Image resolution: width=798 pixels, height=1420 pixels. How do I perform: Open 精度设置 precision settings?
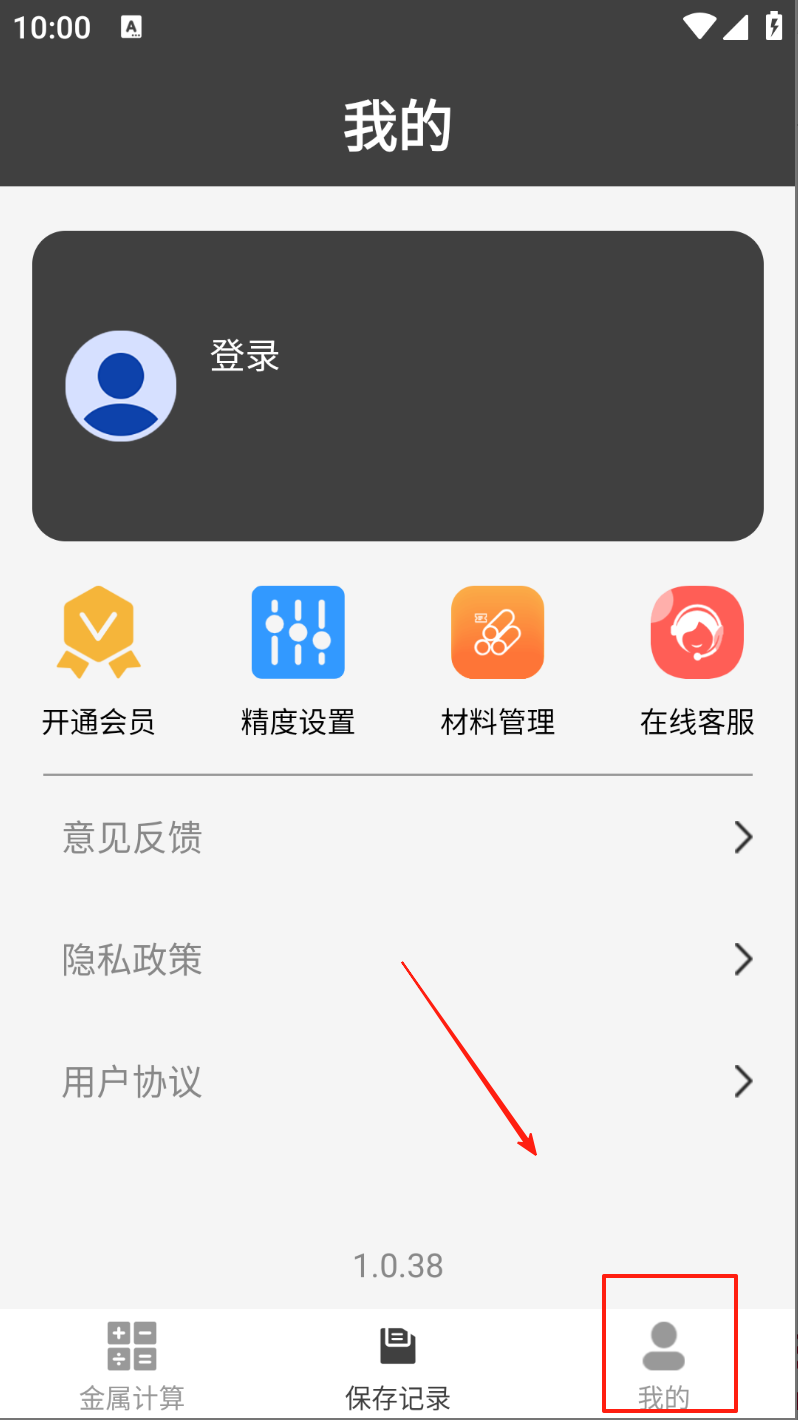coord(298,660)
